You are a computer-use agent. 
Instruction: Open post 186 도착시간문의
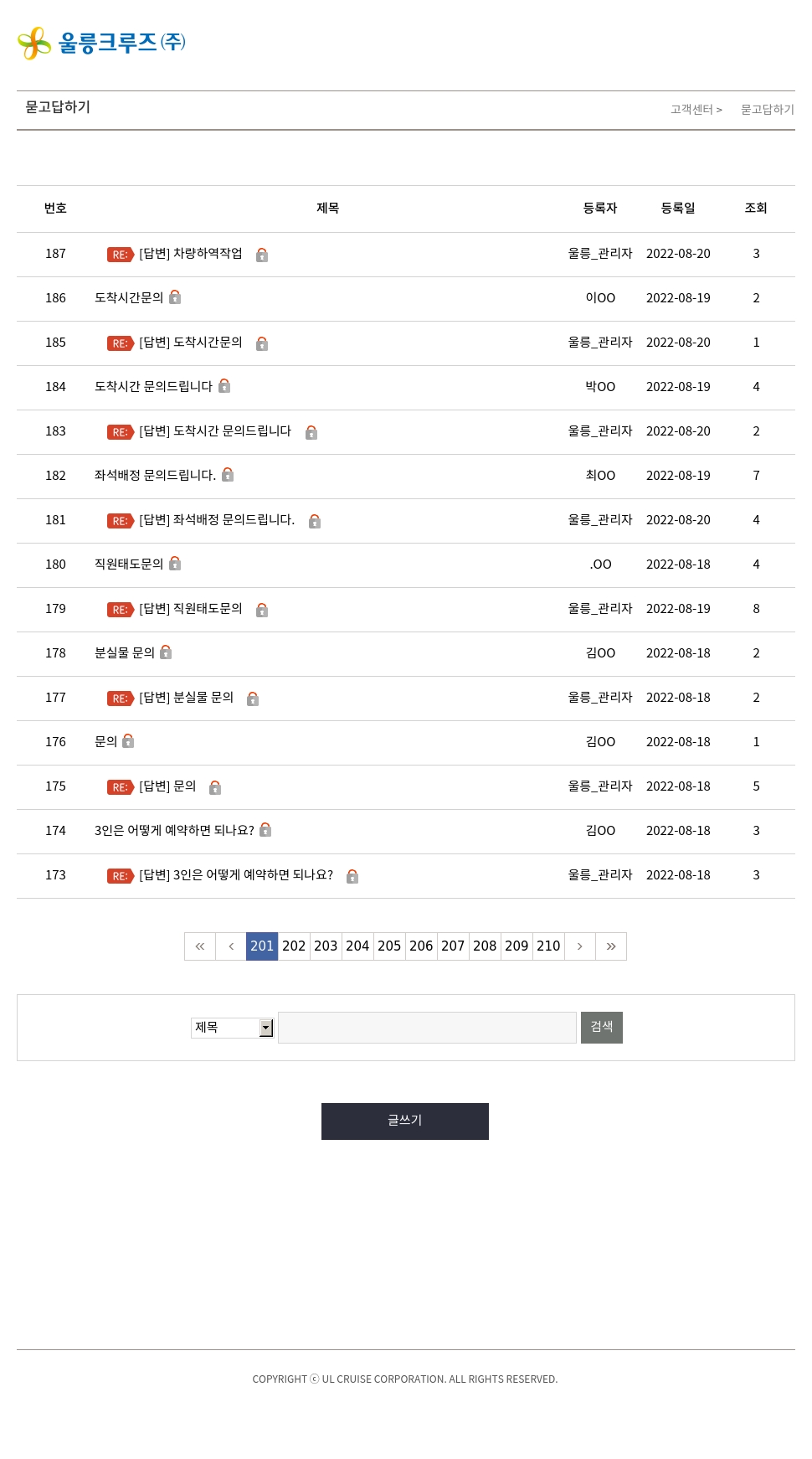[x=129, y=298]
